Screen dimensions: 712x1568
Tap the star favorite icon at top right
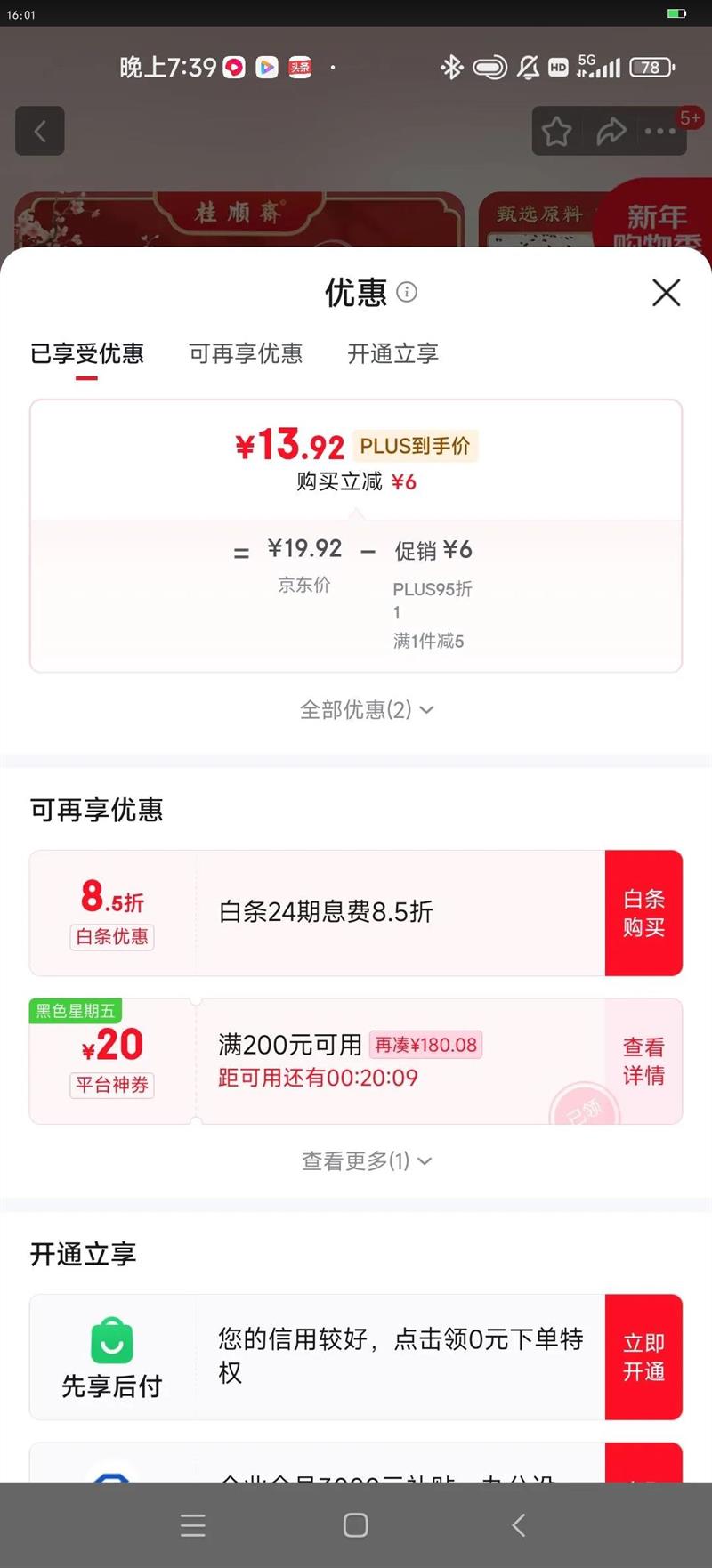click(556, 131)
